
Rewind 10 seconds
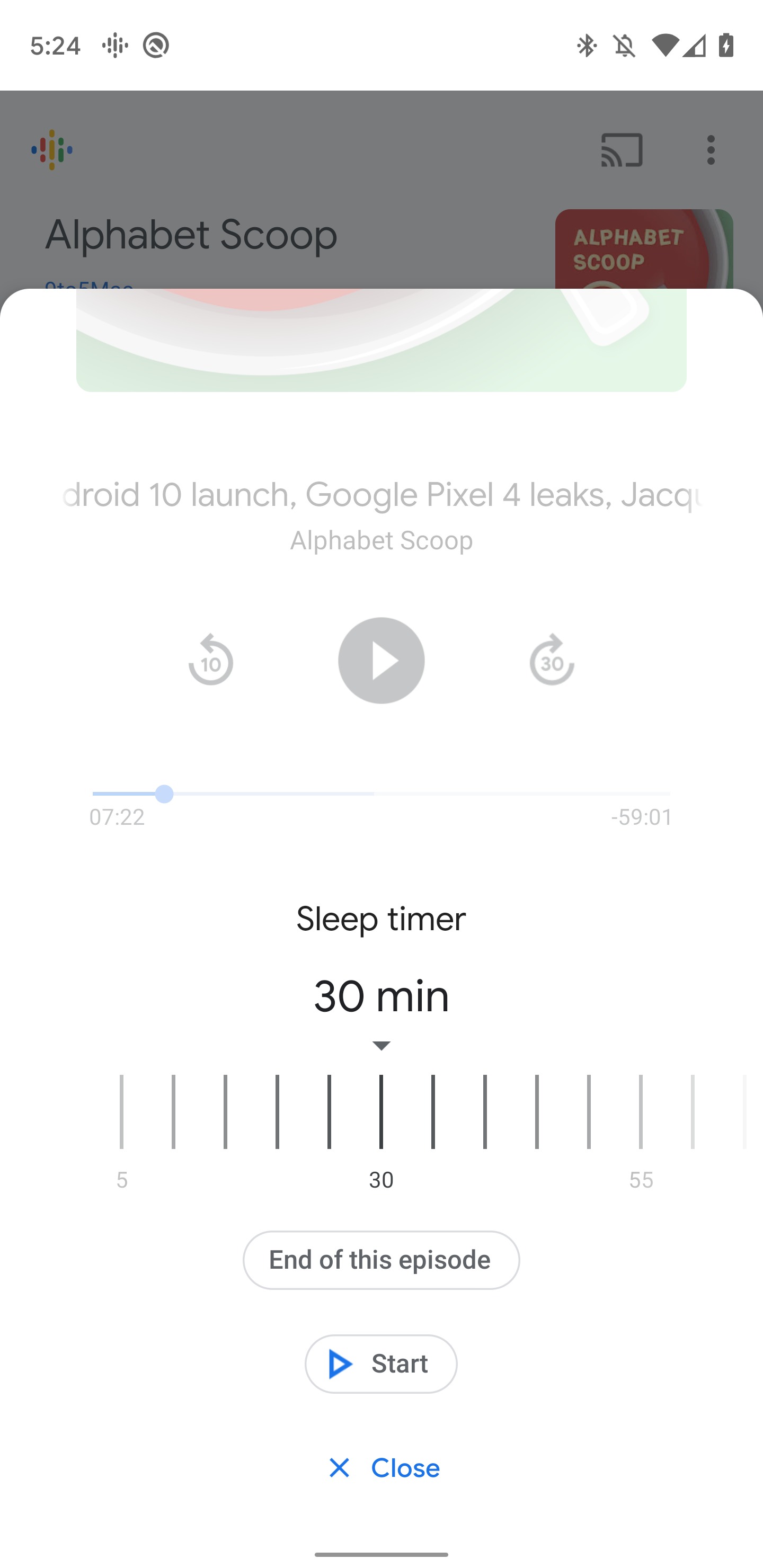click(x=211, y=661)
